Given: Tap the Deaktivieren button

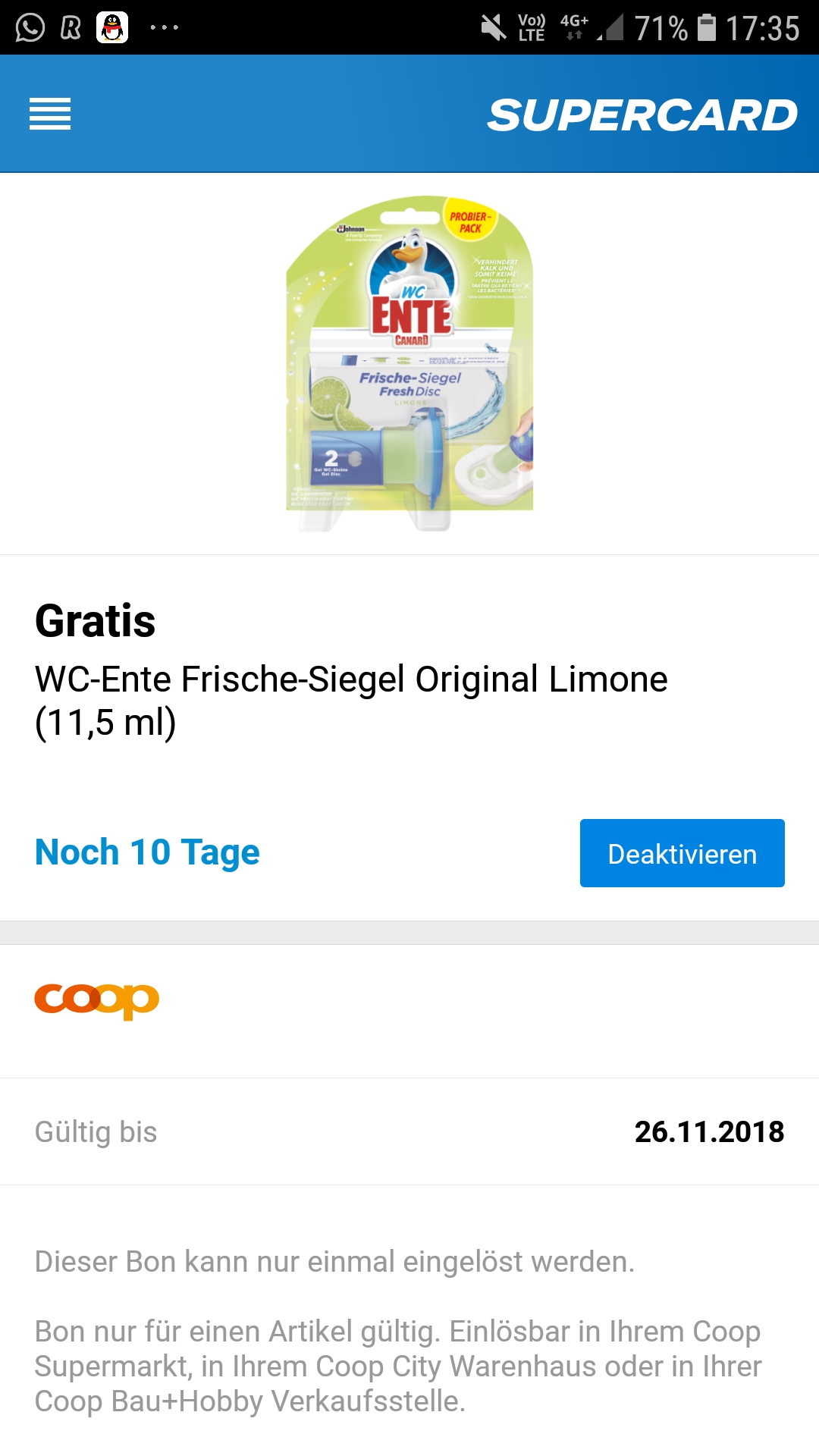Looking at the screenshot, I should [682, 853].
